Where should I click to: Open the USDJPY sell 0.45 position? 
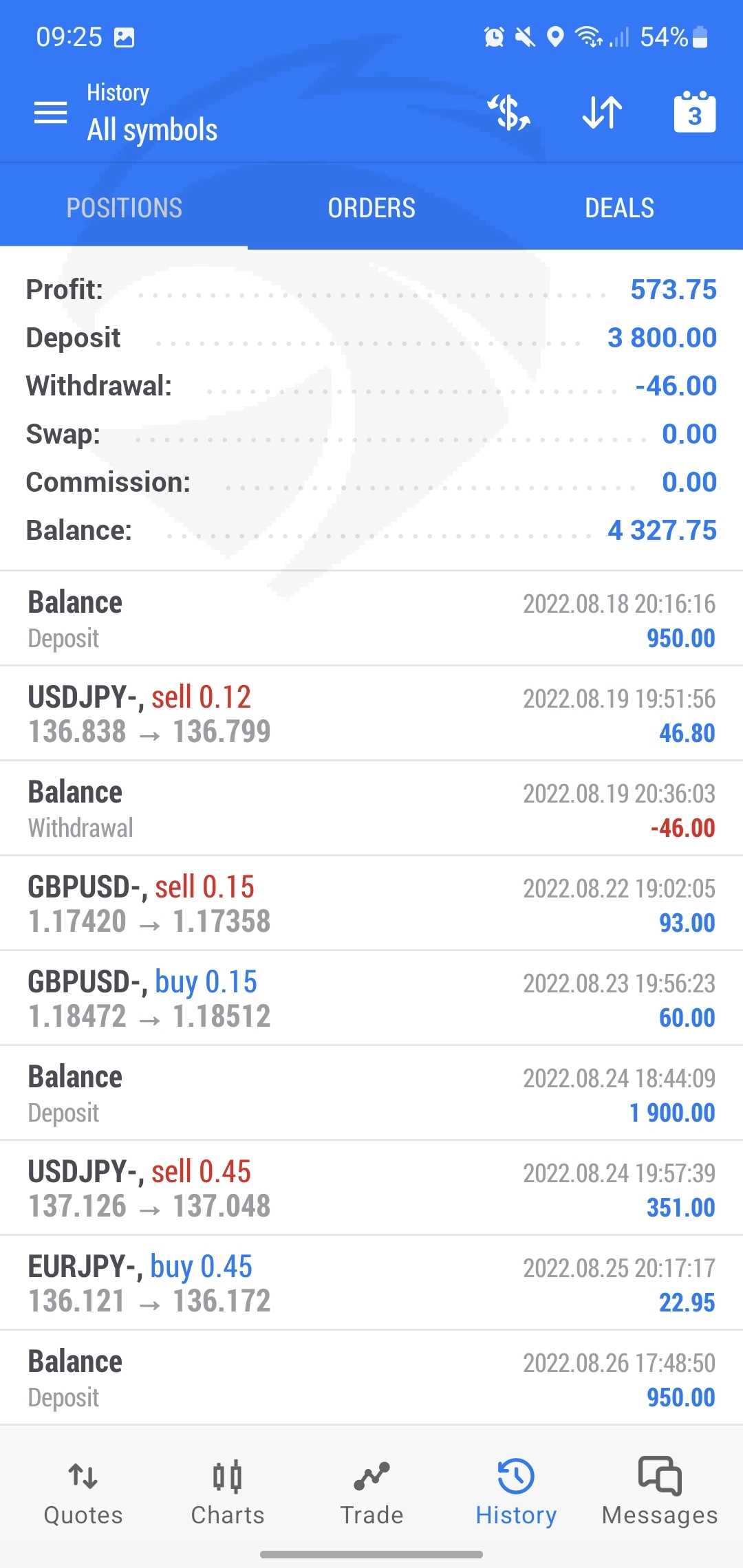[x=371, y=1188]
